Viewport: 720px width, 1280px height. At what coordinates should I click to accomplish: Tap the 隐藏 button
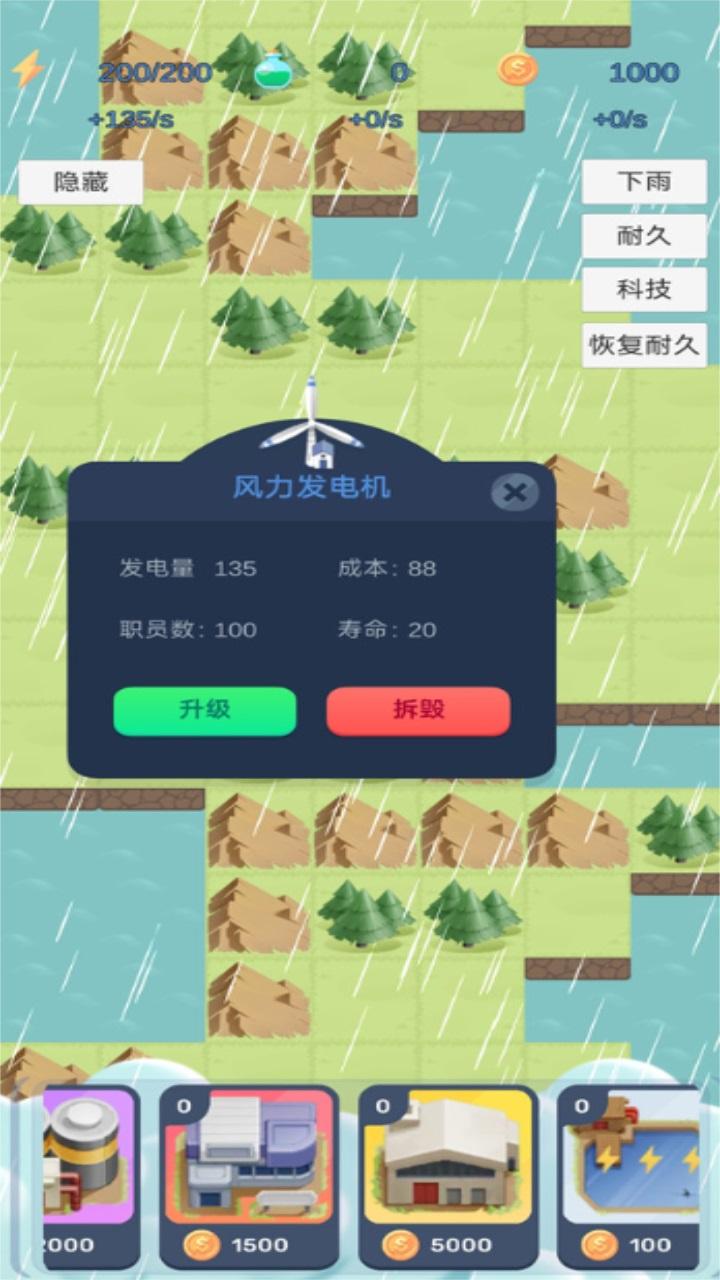(81, 182)
